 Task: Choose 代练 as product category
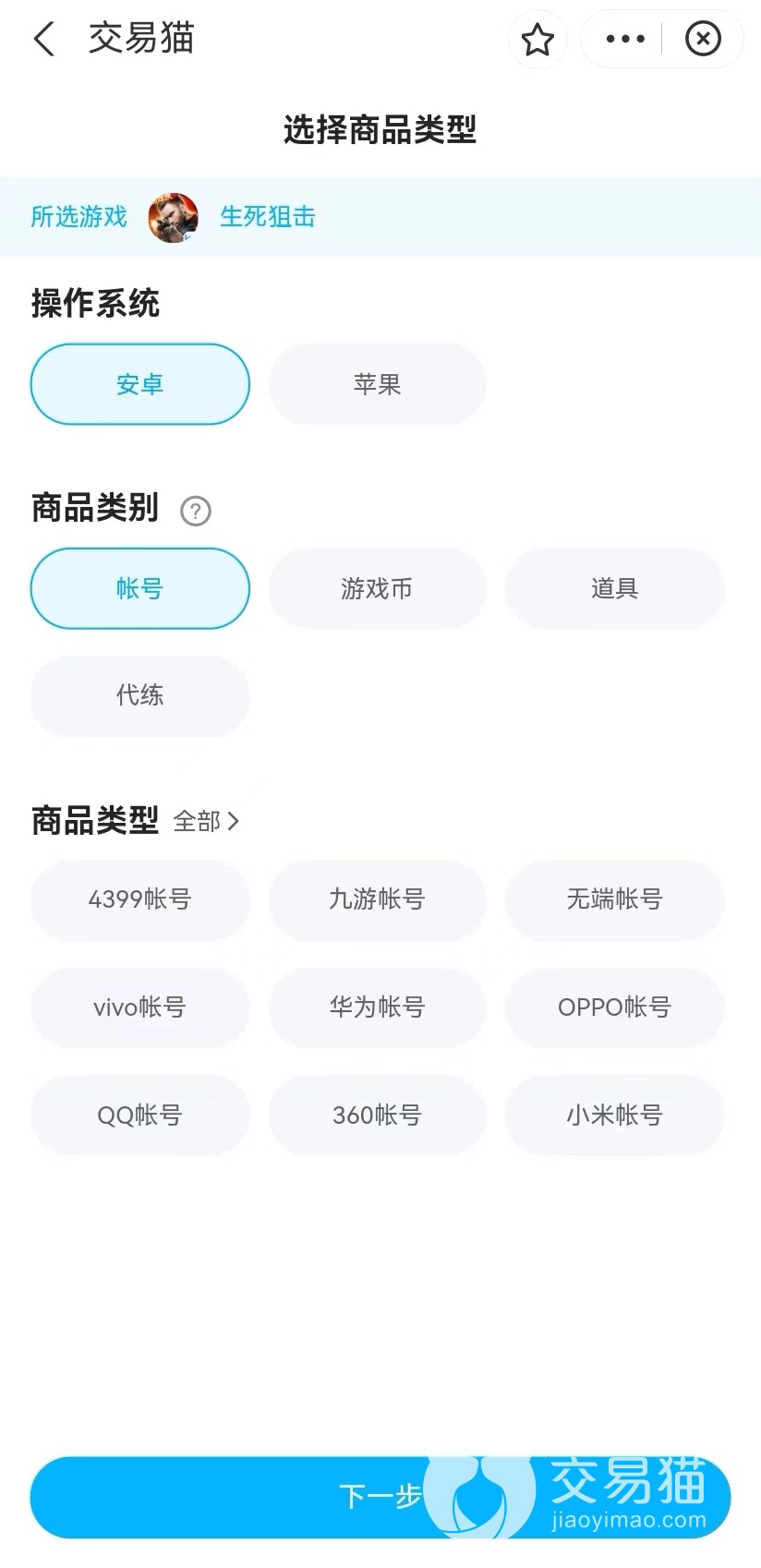[x=140, y=695]
